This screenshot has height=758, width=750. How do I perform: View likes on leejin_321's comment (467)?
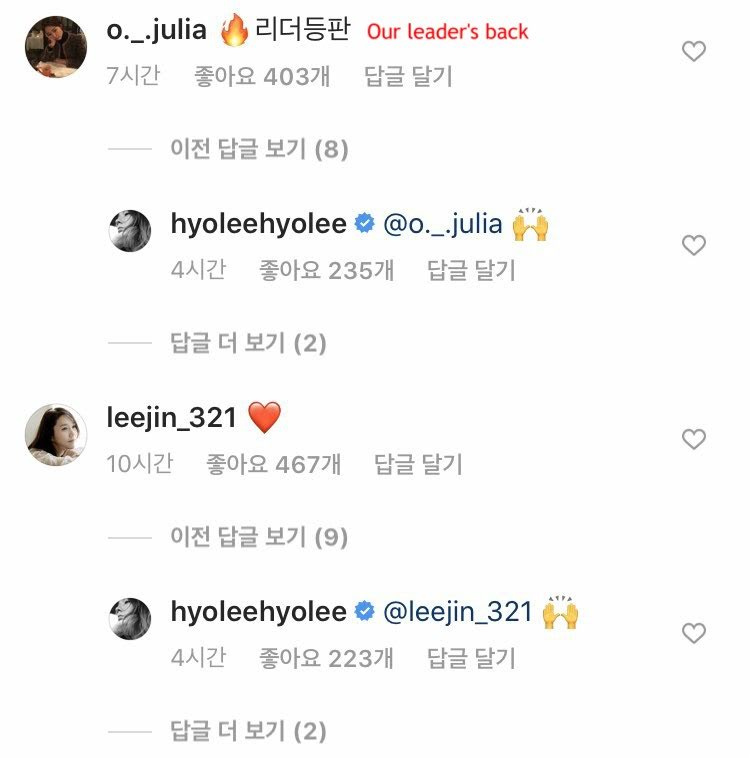pos(273,464)
